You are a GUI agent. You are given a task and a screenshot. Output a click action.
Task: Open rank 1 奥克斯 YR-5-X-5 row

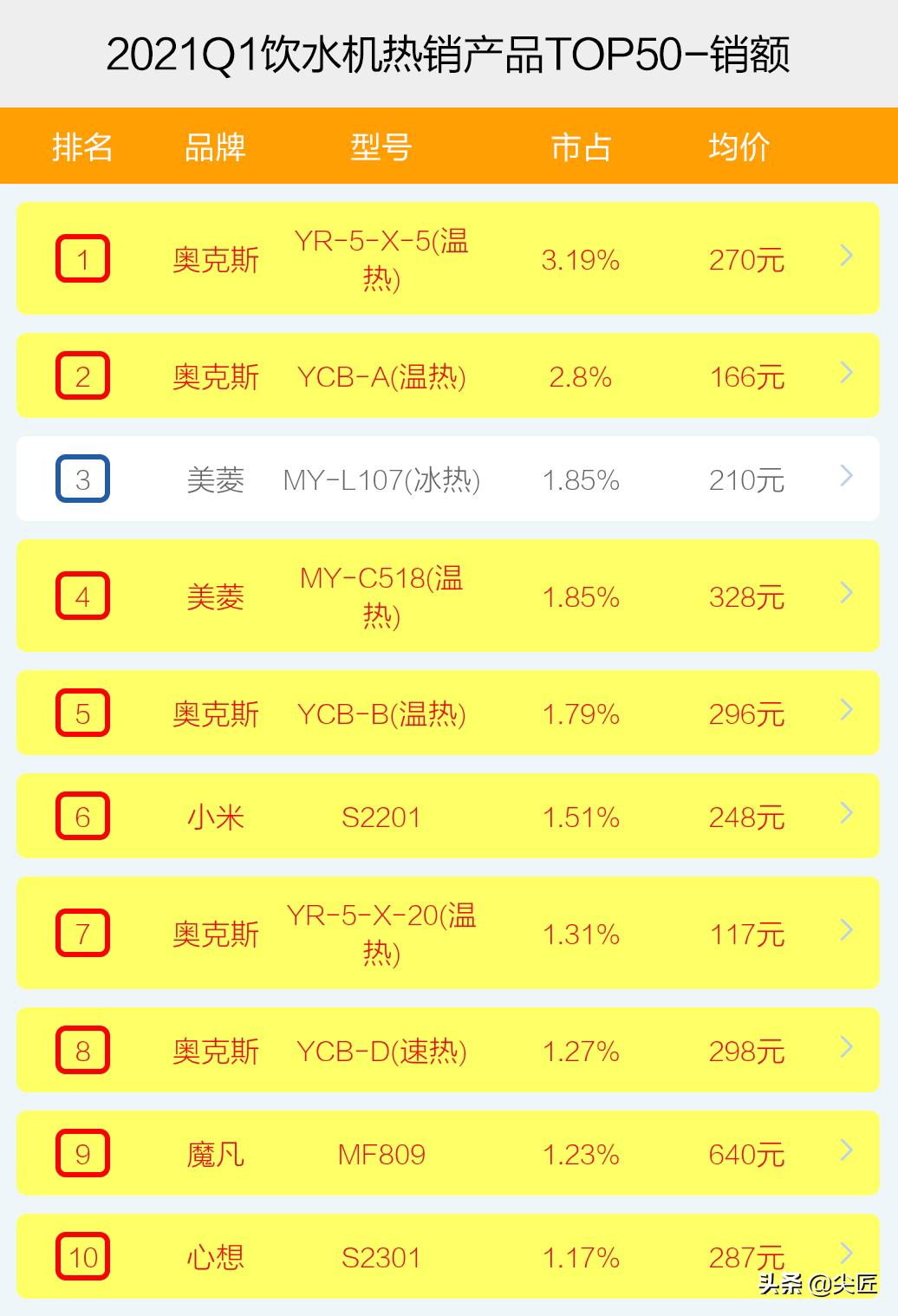pyautogui.click(x=448, y=258)
